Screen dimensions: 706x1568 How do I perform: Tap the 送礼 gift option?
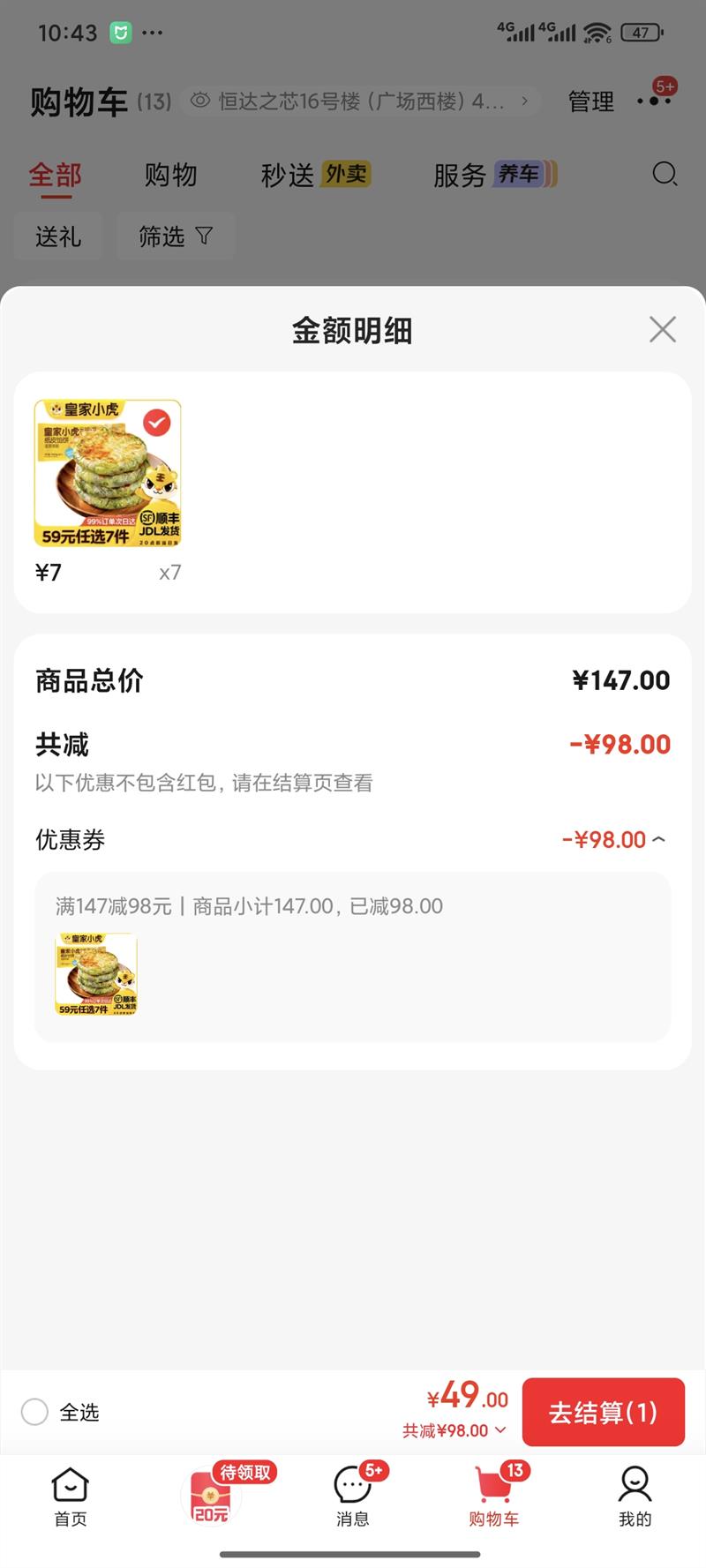pos(57,236)
